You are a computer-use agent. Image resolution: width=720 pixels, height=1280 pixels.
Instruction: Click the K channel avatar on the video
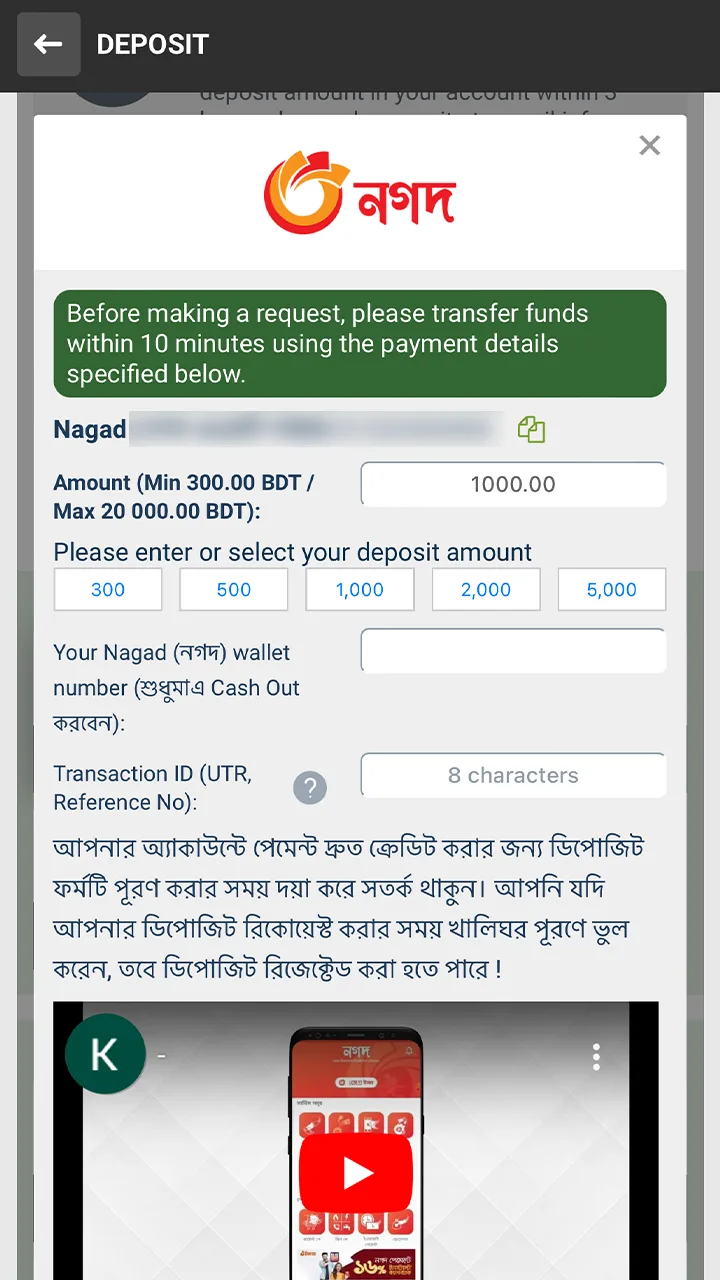[105, 1053]
